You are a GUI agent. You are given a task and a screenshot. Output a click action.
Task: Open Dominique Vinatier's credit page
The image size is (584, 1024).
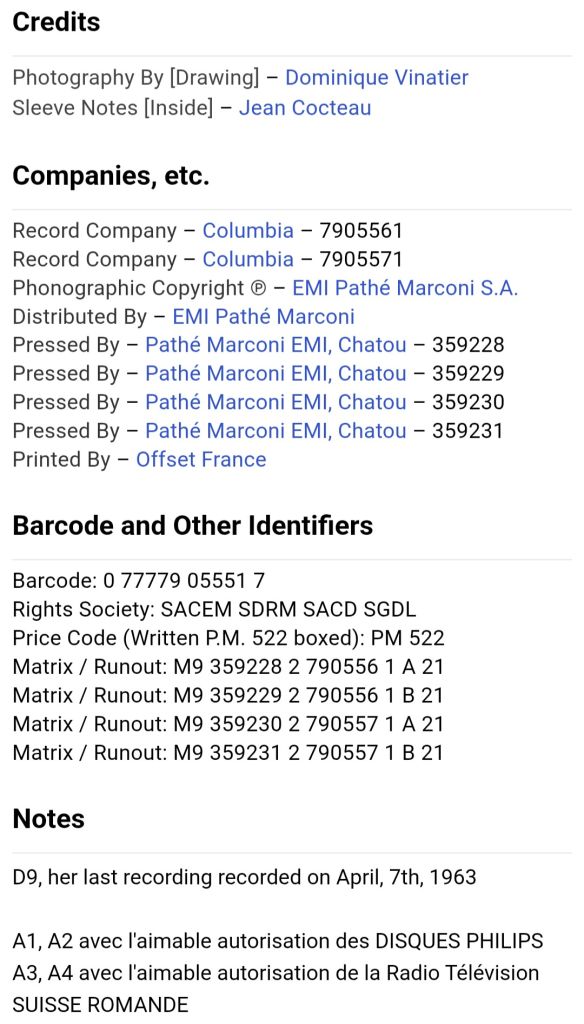point(377,78)
